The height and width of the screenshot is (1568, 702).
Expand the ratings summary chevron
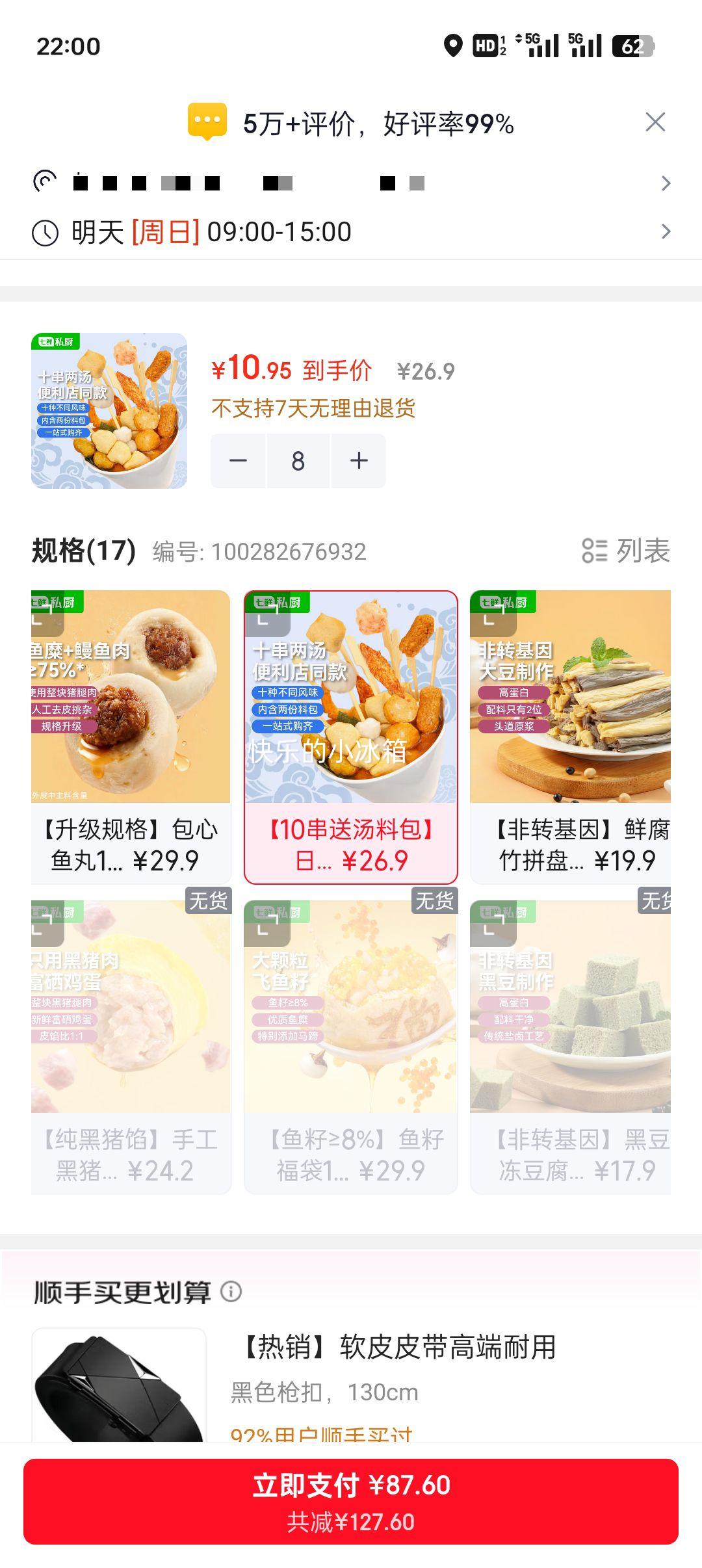coord(665,183)
